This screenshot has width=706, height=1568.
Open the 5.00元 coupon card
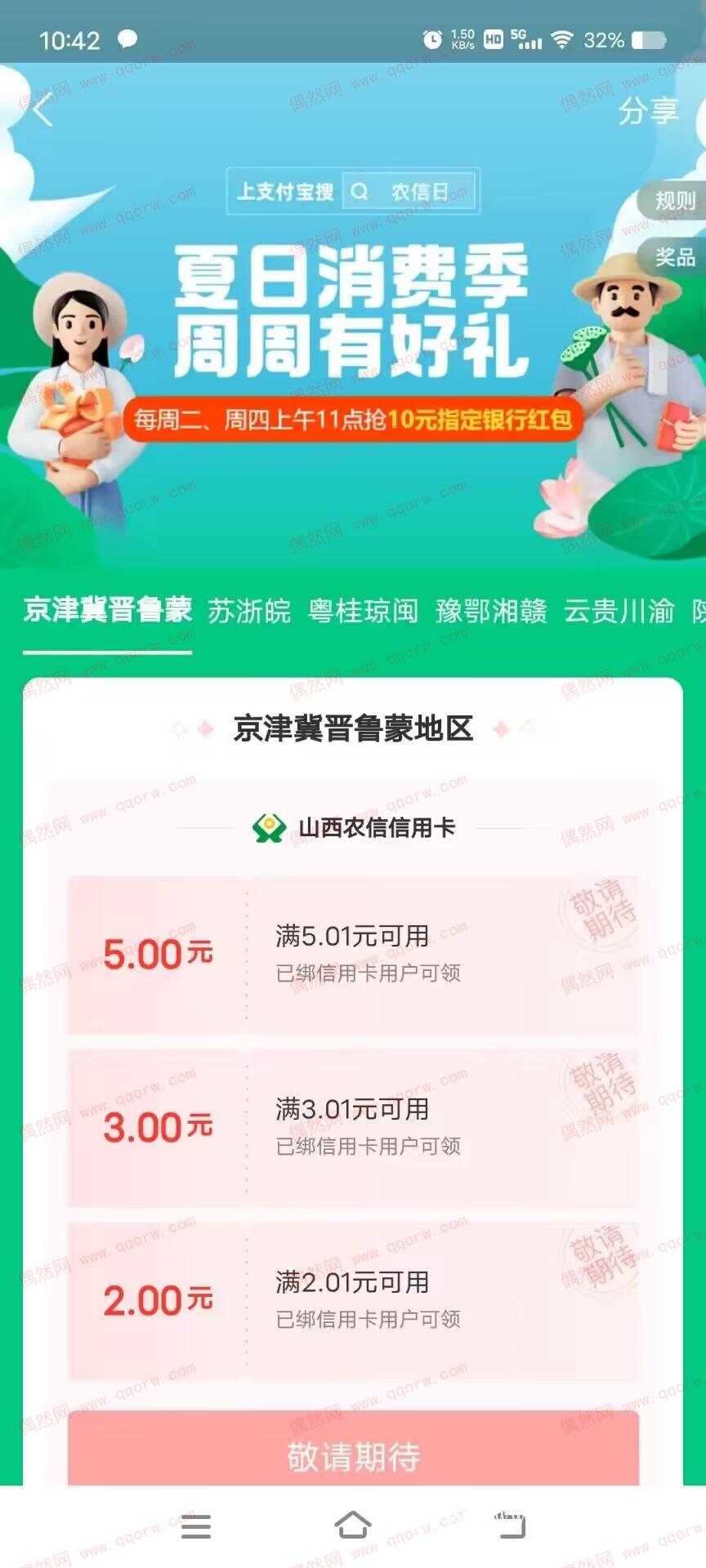click(x=353, y=954)
